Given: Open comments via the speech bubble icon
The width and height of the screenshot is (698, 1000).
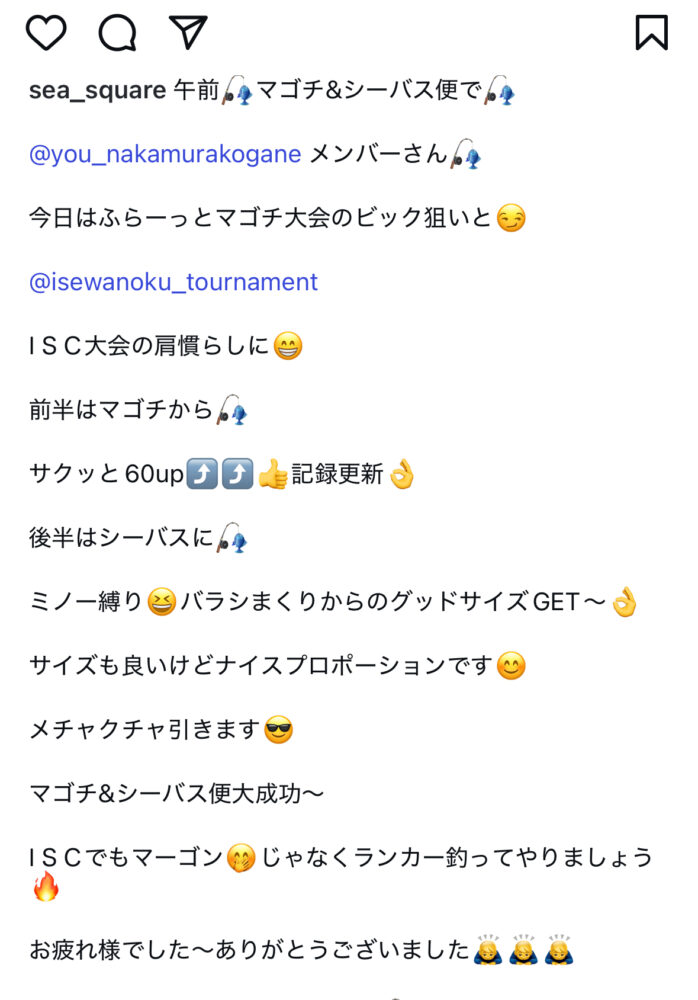Looking at the screenshot, I should (117, 33).
